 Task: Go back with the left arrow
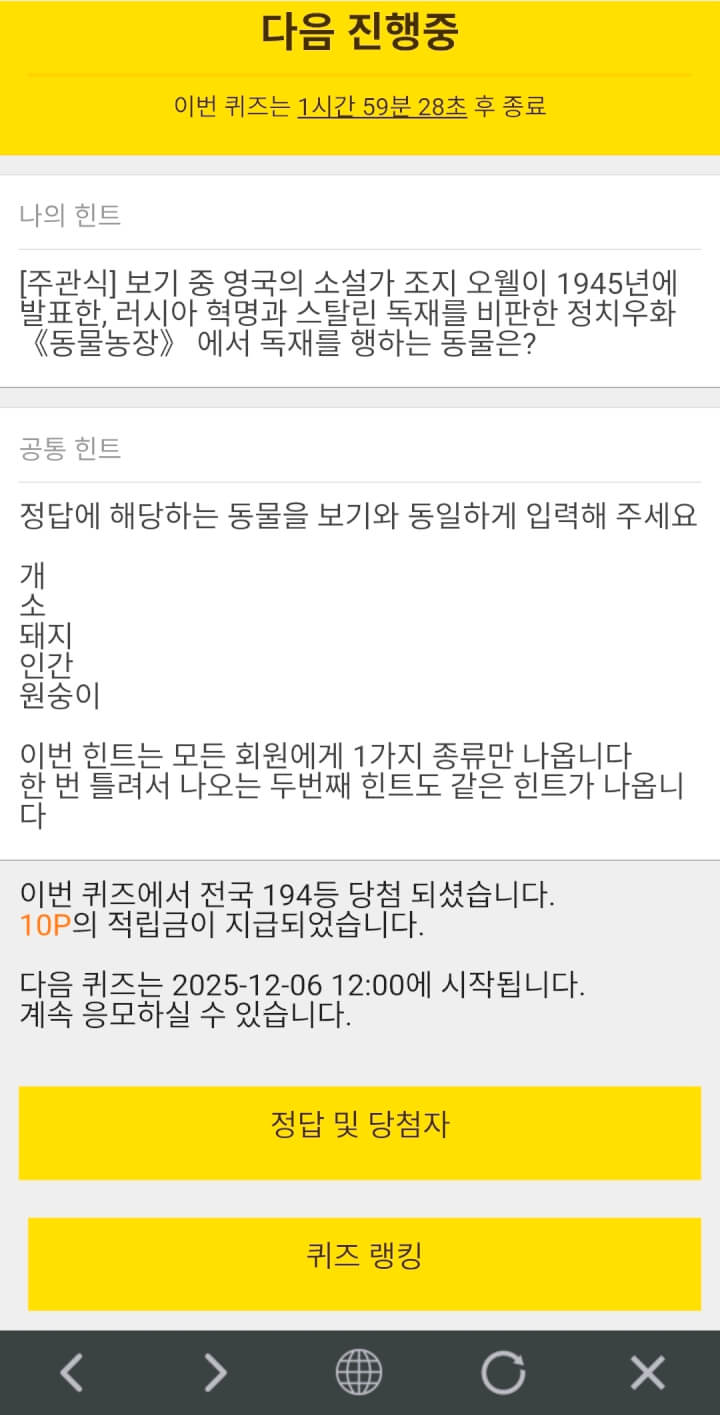click(71, 1372)
